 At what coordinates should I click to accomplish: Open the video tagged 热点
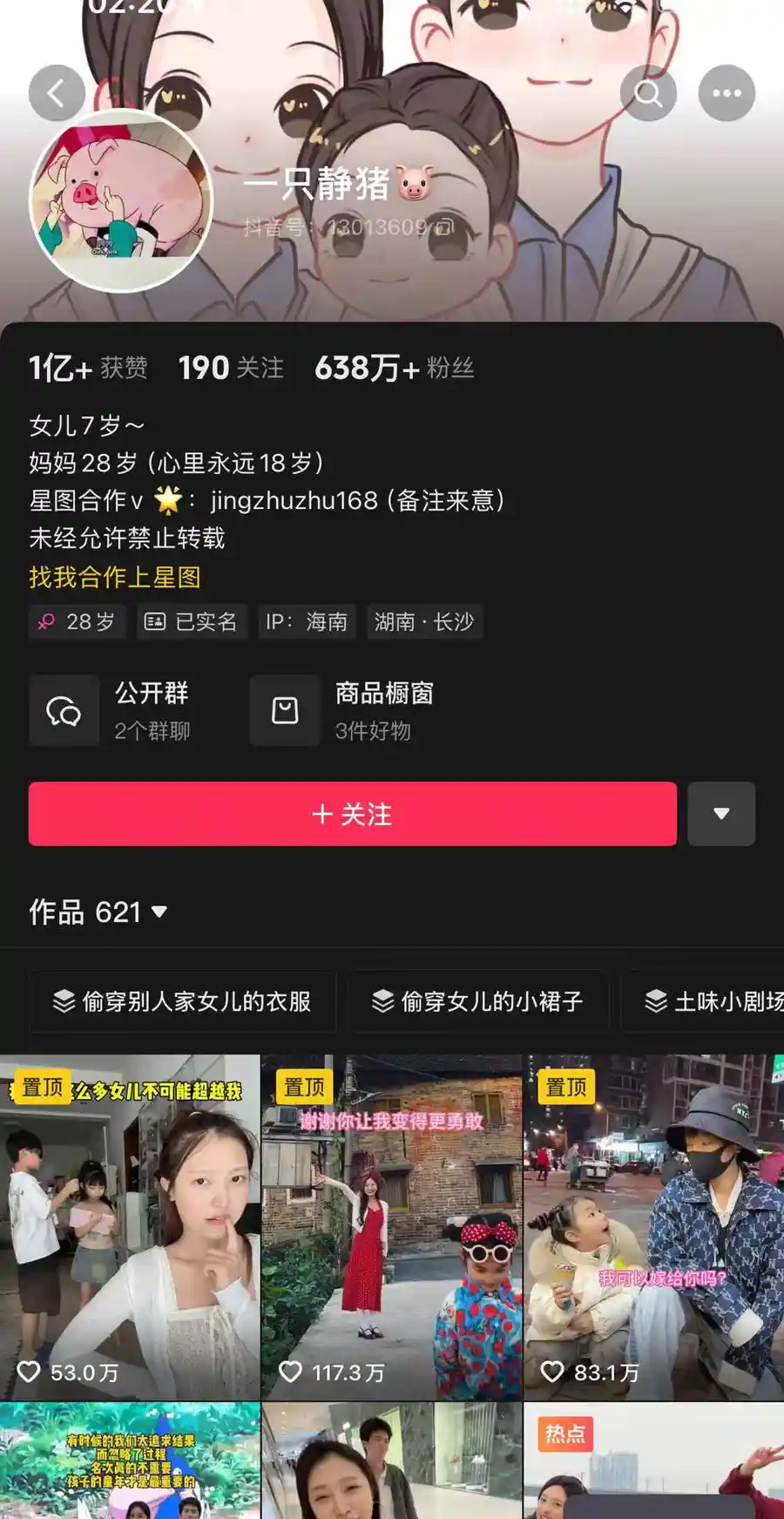654,1461
